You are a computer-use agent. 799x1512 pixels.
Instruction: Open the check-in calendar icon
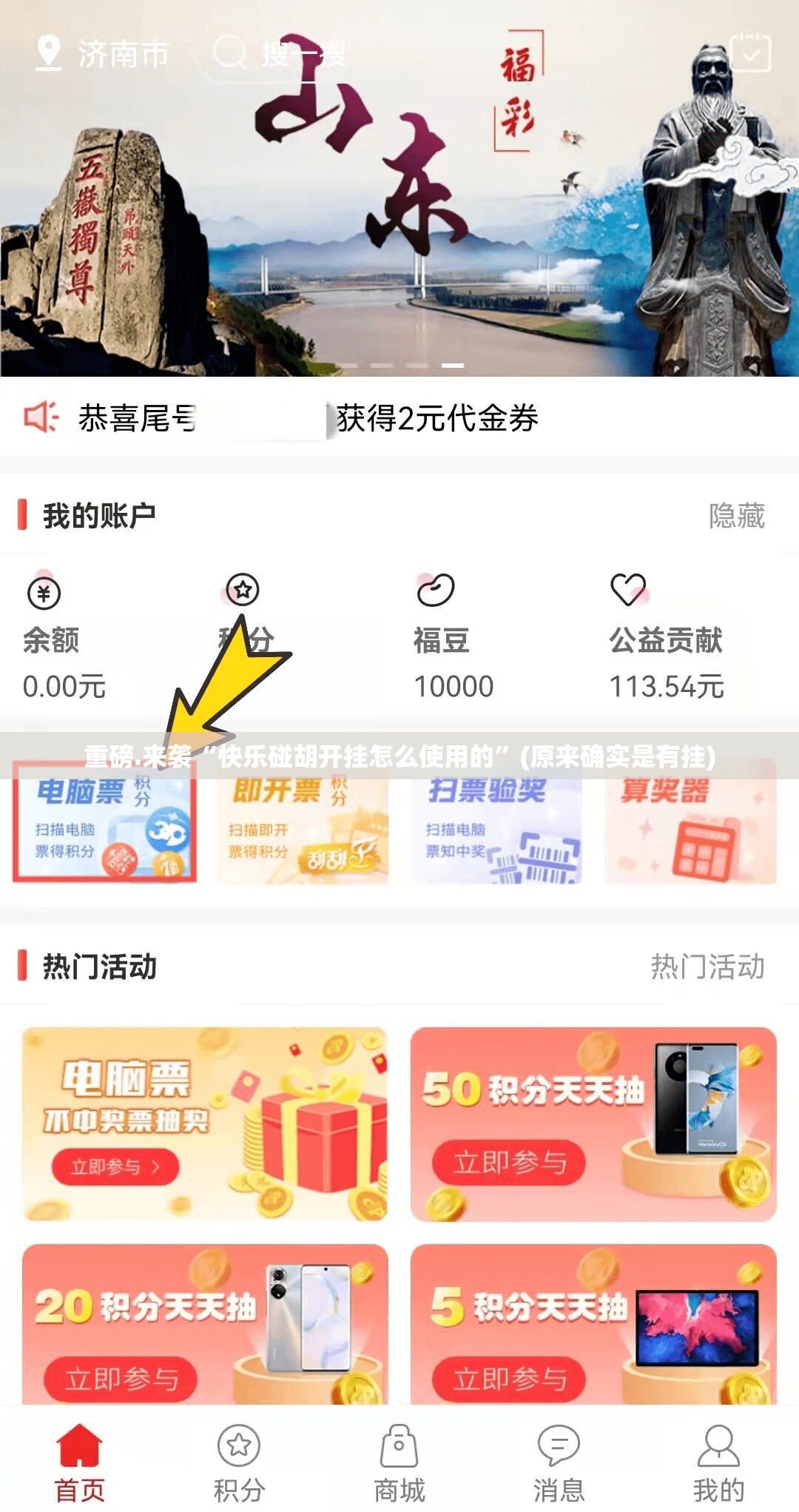click(x=749, y=52)
